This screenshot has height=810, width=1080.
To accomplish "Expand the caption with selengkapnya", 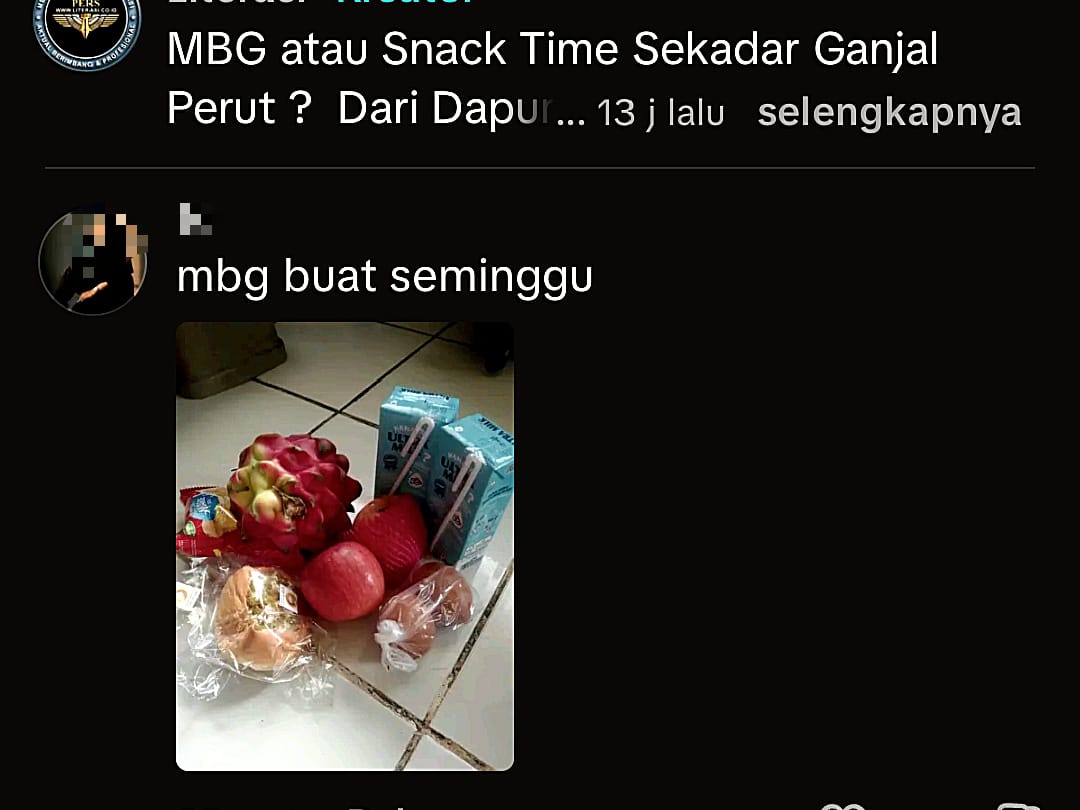I will coord(889,113).
